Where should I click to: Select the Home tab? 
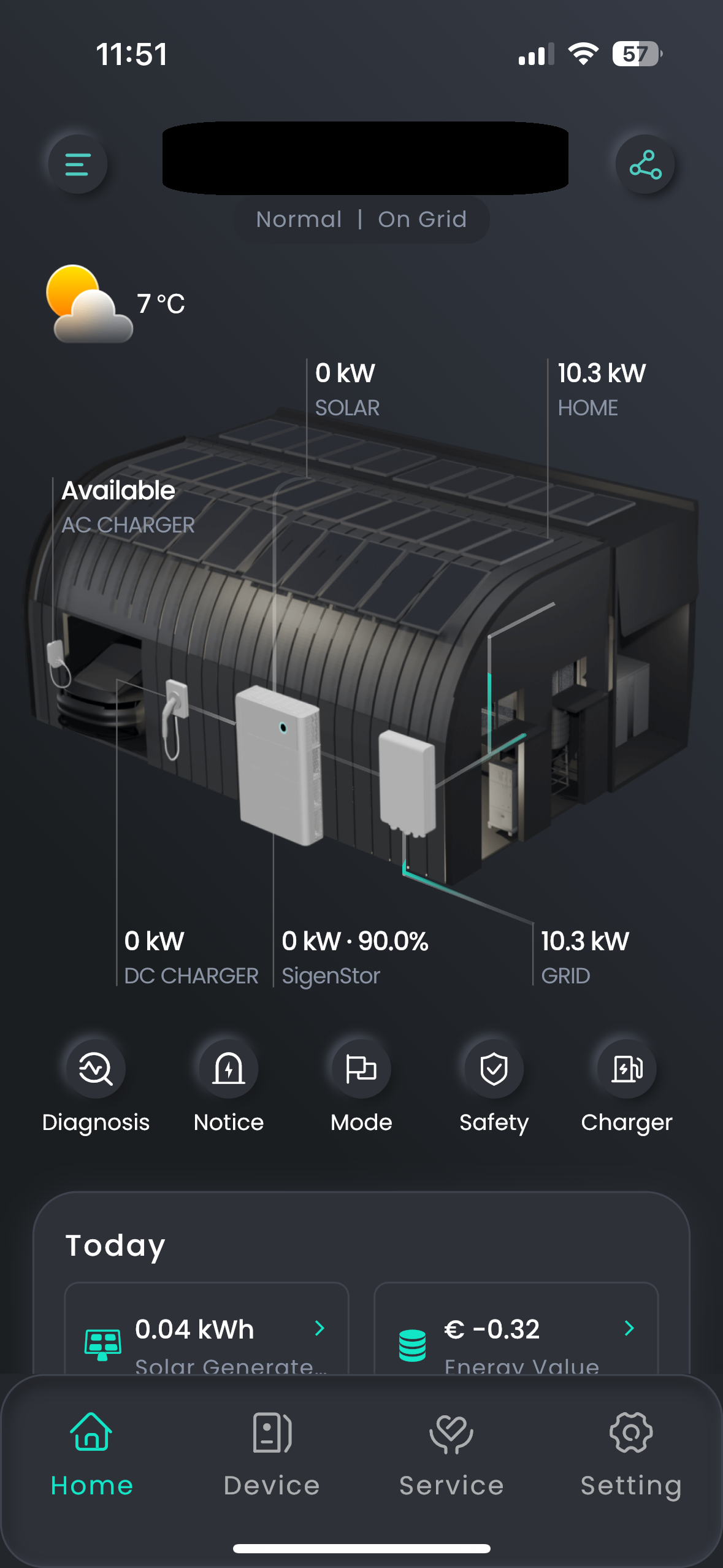(92, 1454)
